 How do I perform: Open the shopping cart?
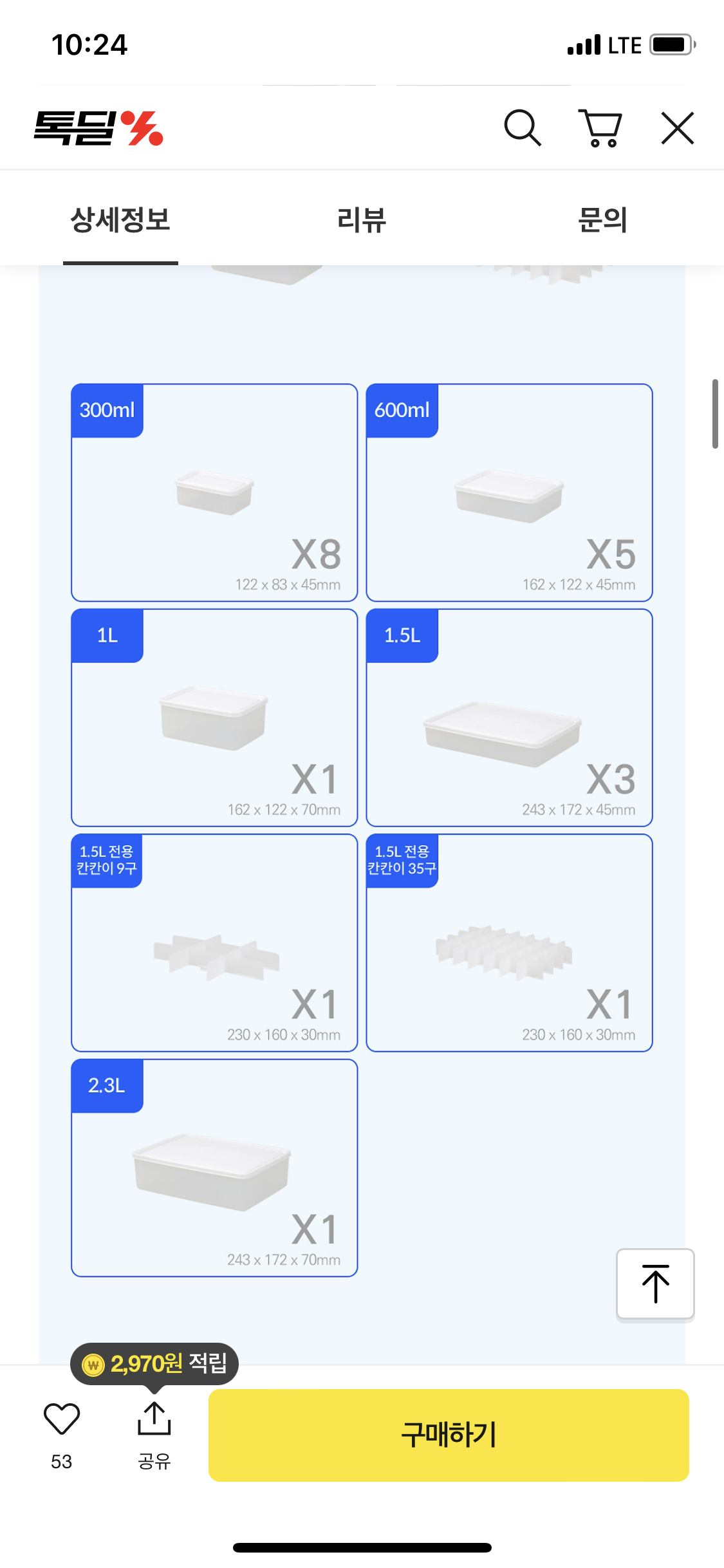600,127
